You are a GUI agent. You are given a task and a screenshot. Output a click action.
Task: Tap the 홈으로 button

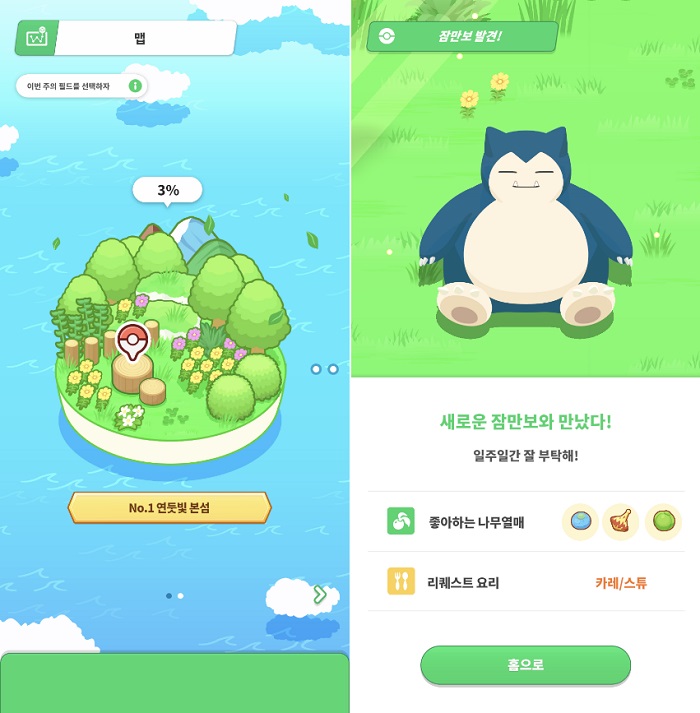point(525,665)
